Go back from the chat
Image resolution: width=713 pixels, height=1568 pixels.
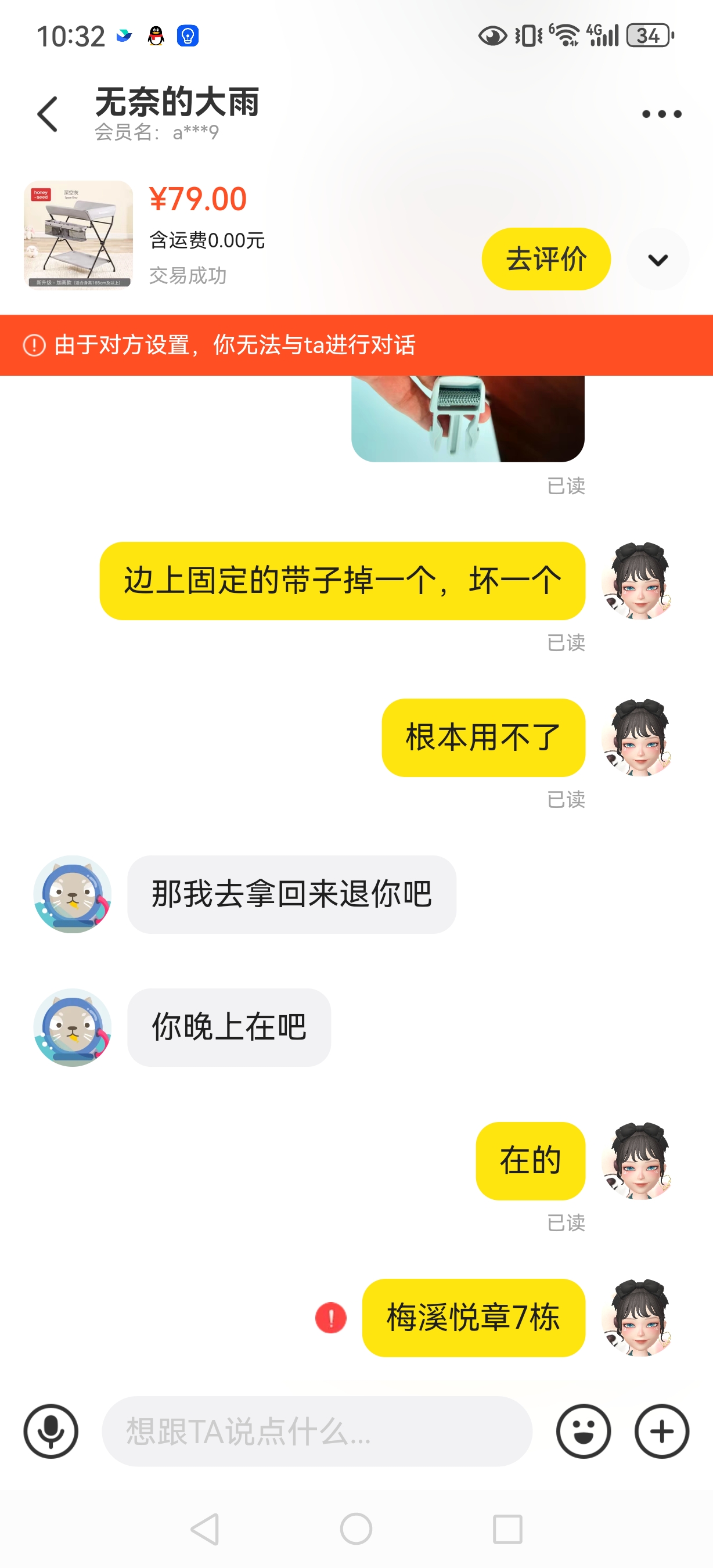coord(48,114)
